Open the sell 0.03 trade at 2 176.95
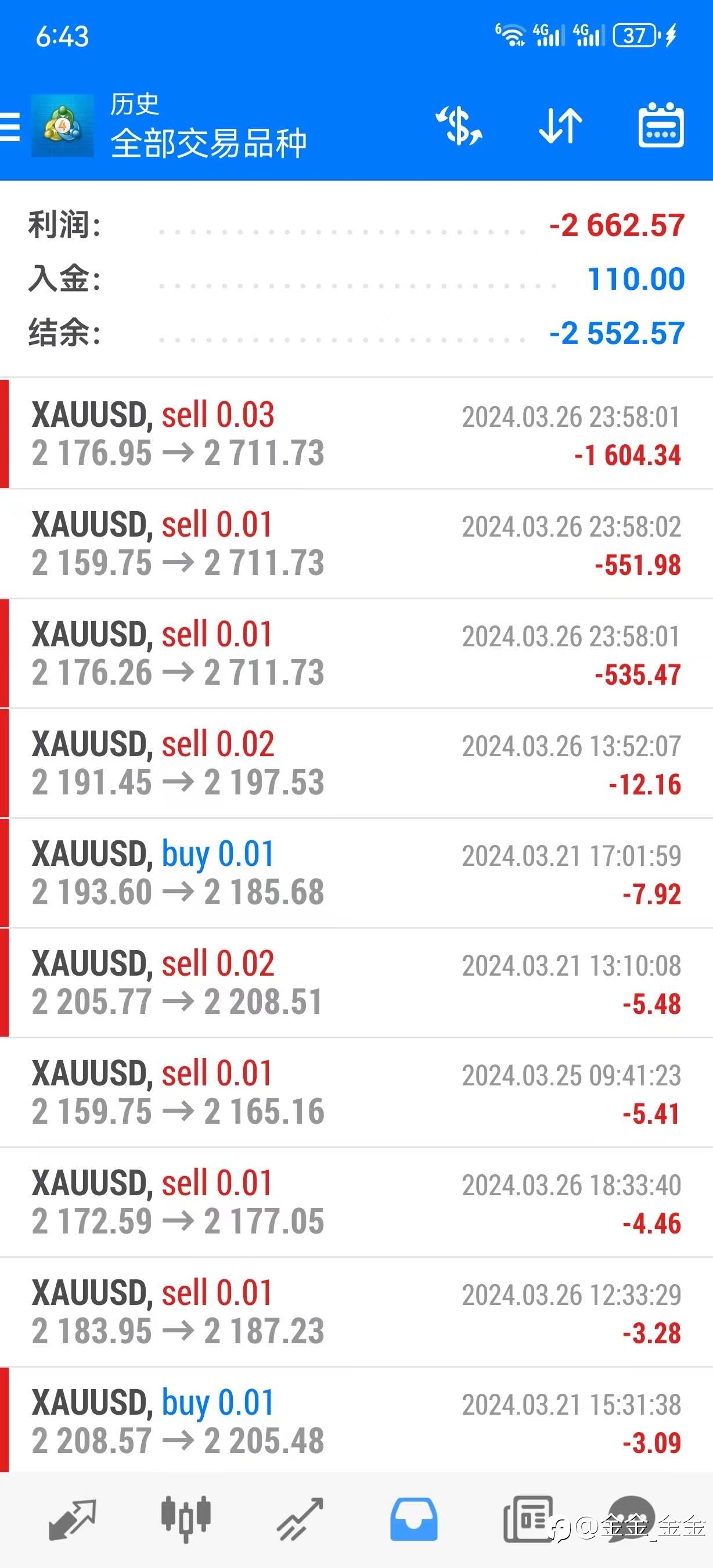Viewport: 713px width, 1568px height. point(356,434)
